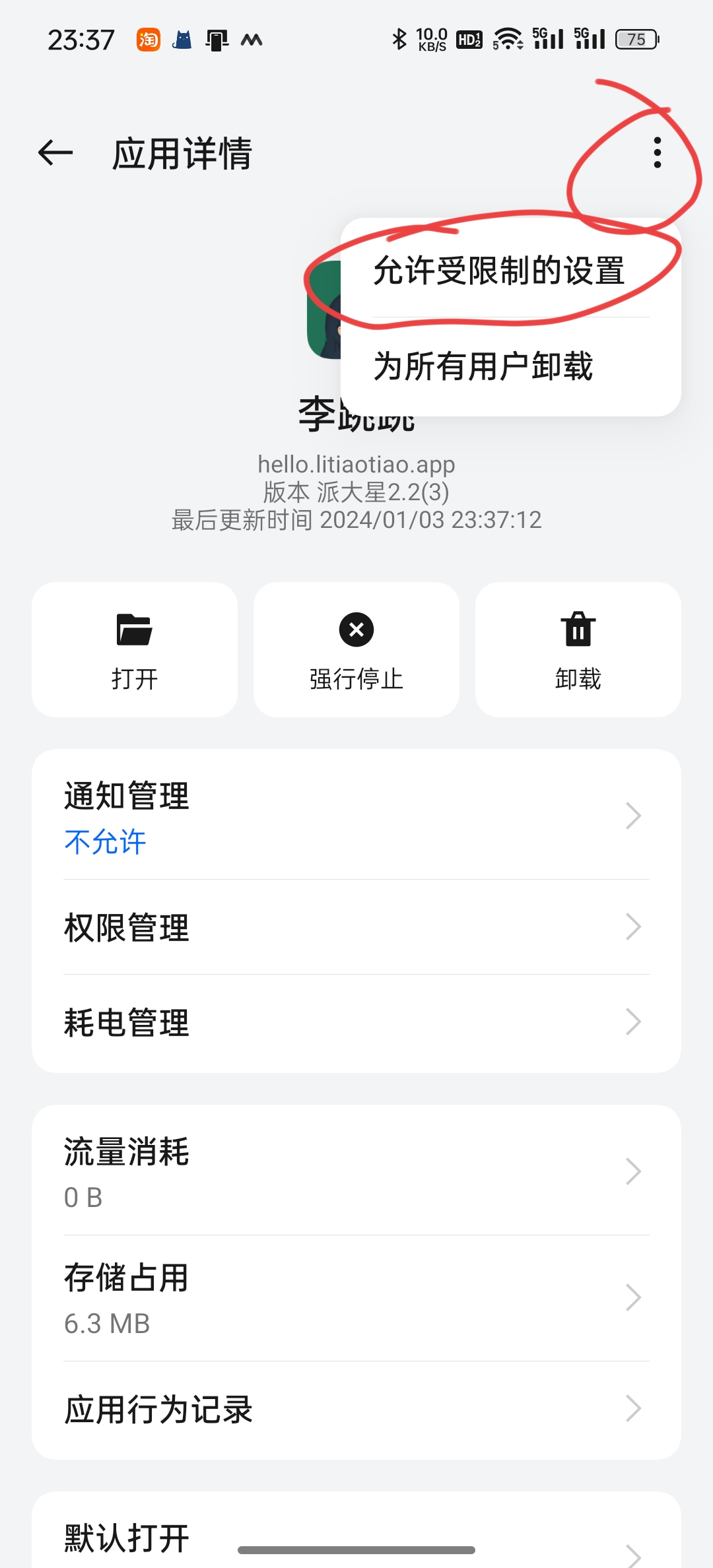713x1568 pixels.
Task: Open the app with the 打开 button
Action: (x=135, y=649)
